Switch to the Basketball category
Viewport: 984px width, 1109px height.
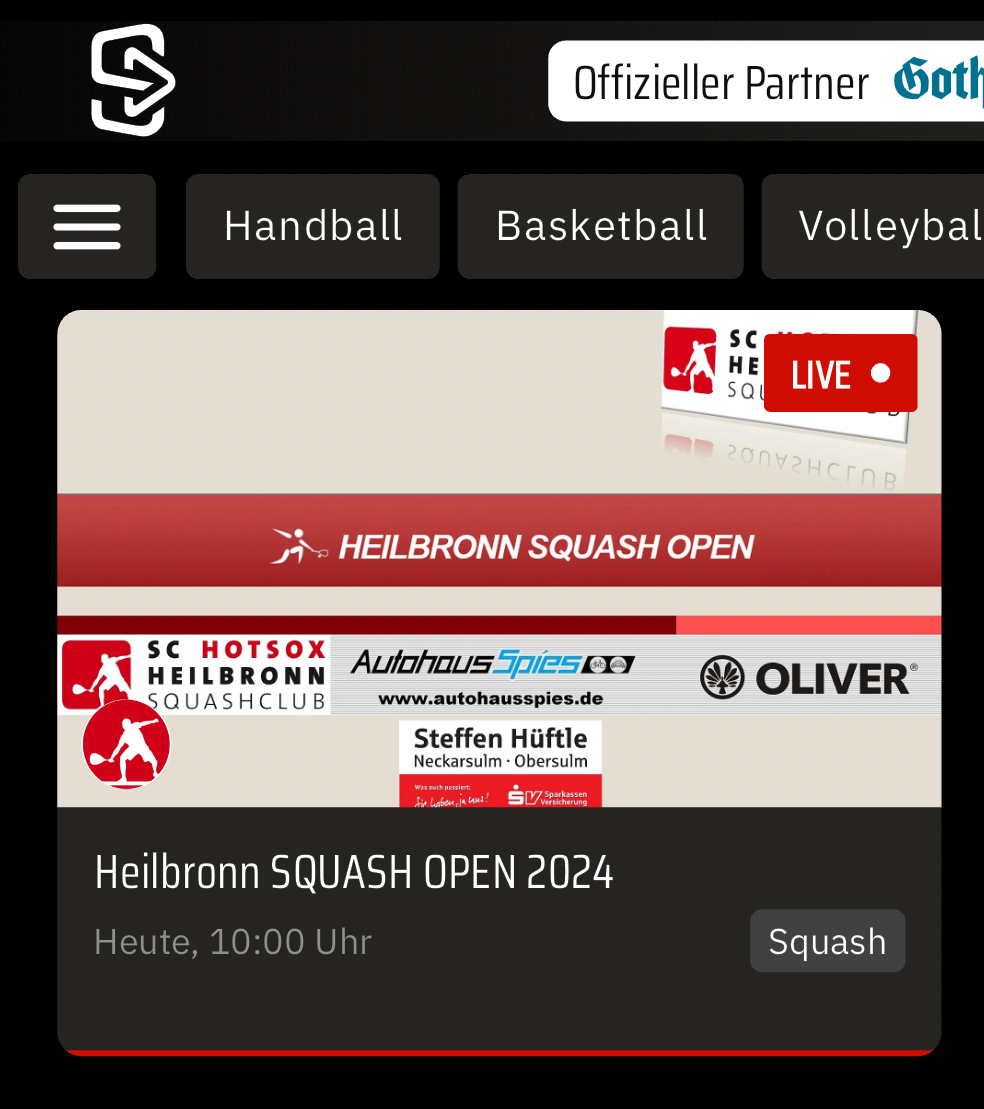point(601,226)
